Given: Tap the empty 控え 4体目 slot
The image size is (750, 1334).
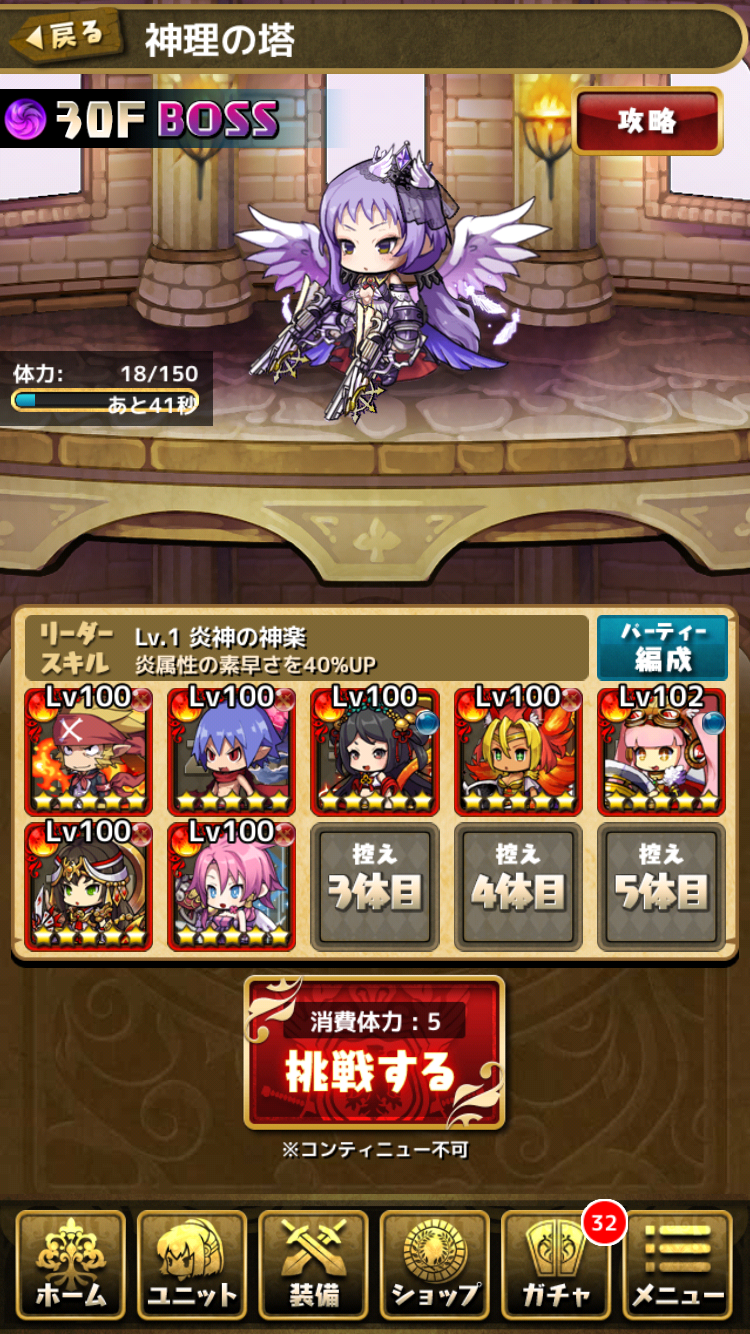Looking at the screenshot, I should click(x=518, y=885).
